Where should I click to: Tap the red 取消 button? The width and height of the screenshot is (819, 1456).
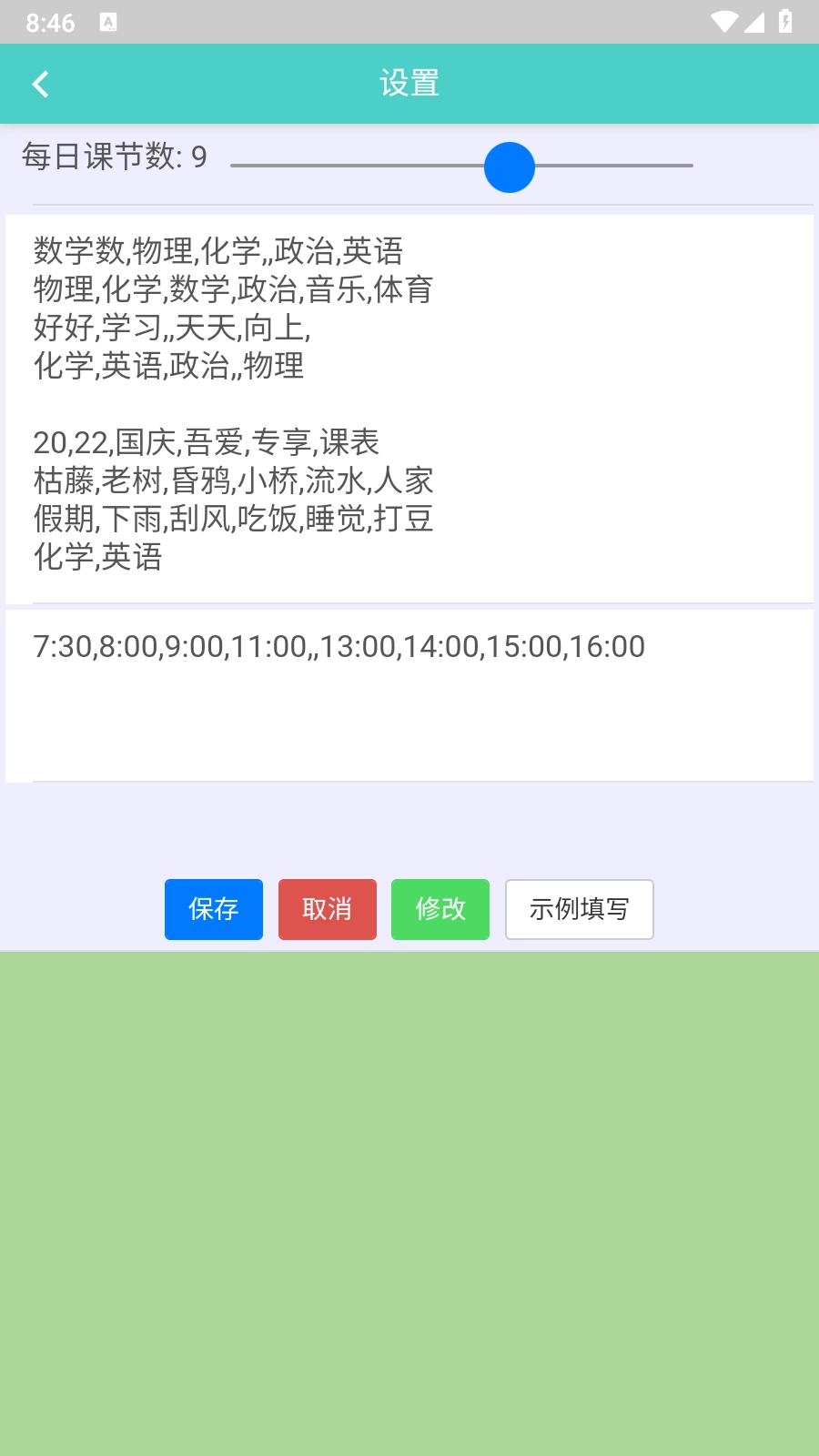(x=327, y=908)
